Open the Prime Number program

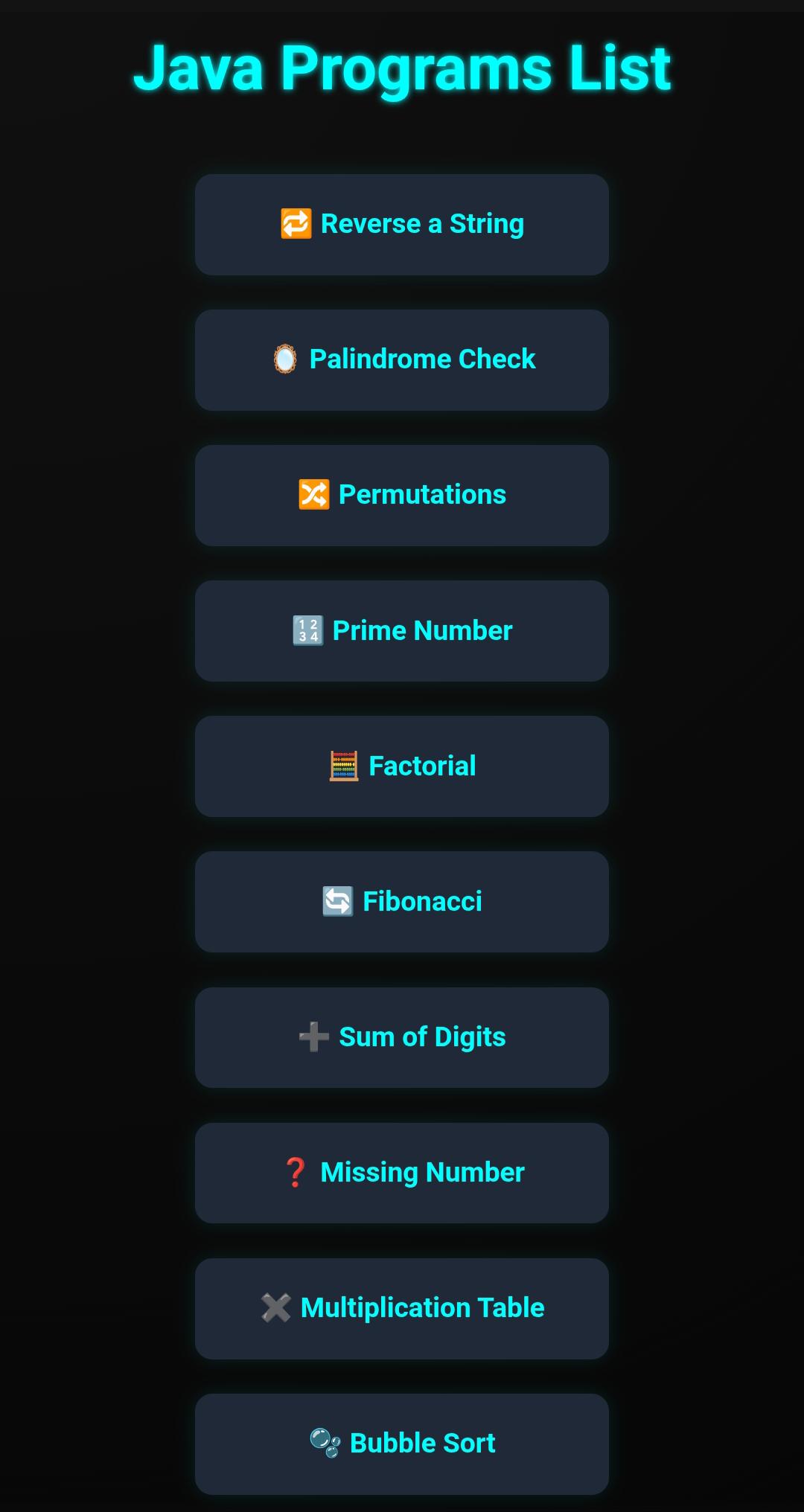click(x=402, y=630)
